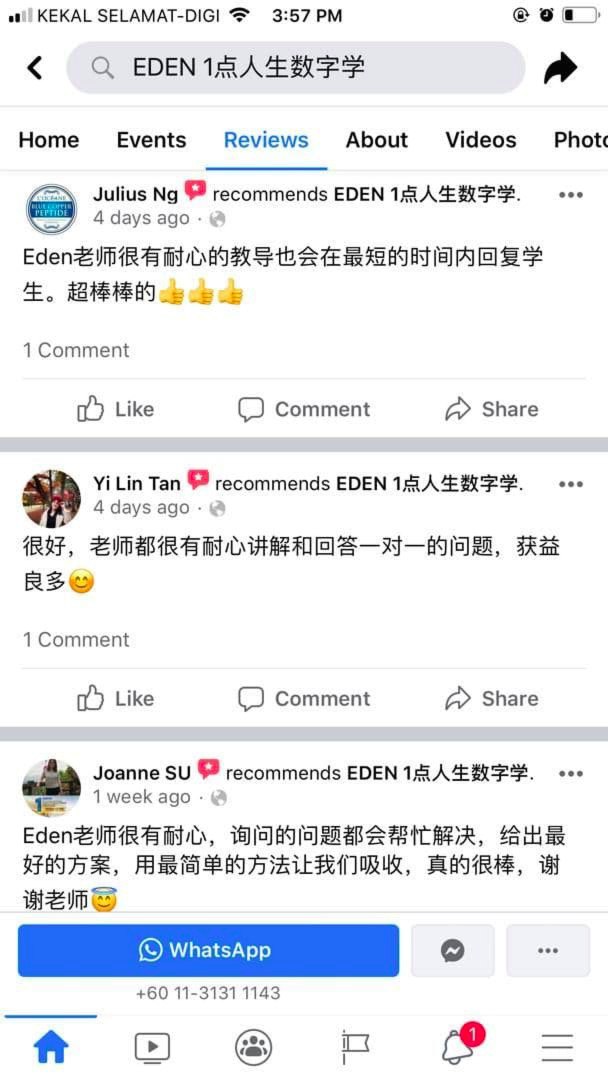Open overflow menu on Yi Lin Tan's review
Image resolution: width=608 pixels, height=1080 pixels.
tap(571, 484)
